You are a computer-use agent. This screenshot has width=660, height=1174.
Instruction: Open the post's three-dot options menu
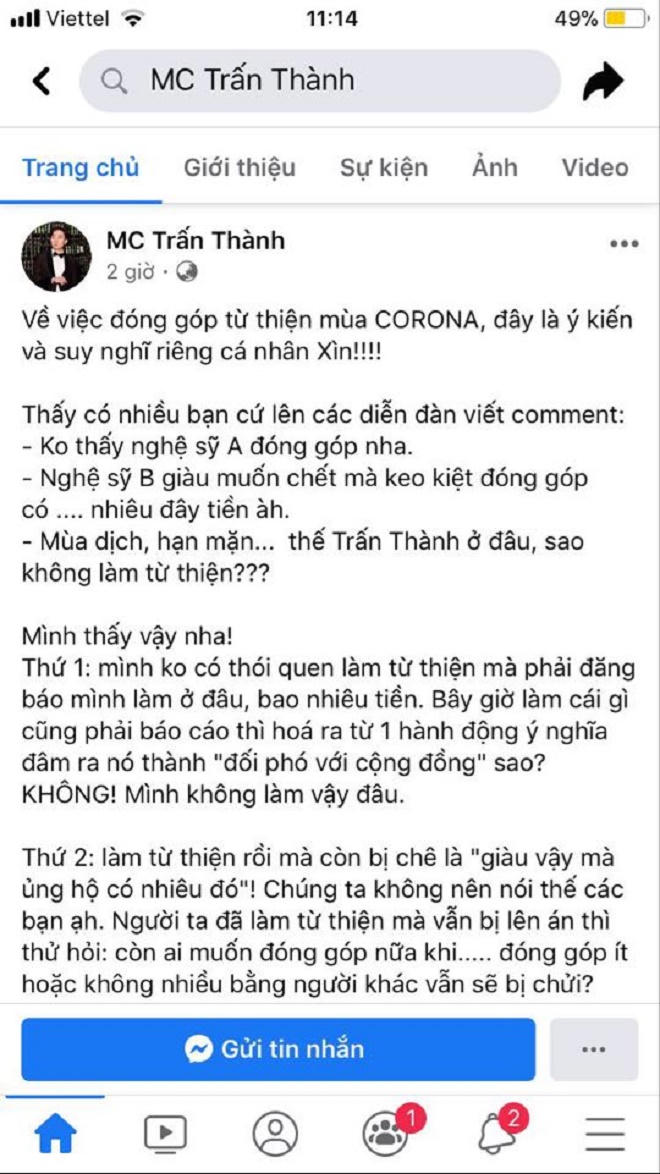(623, 244)
